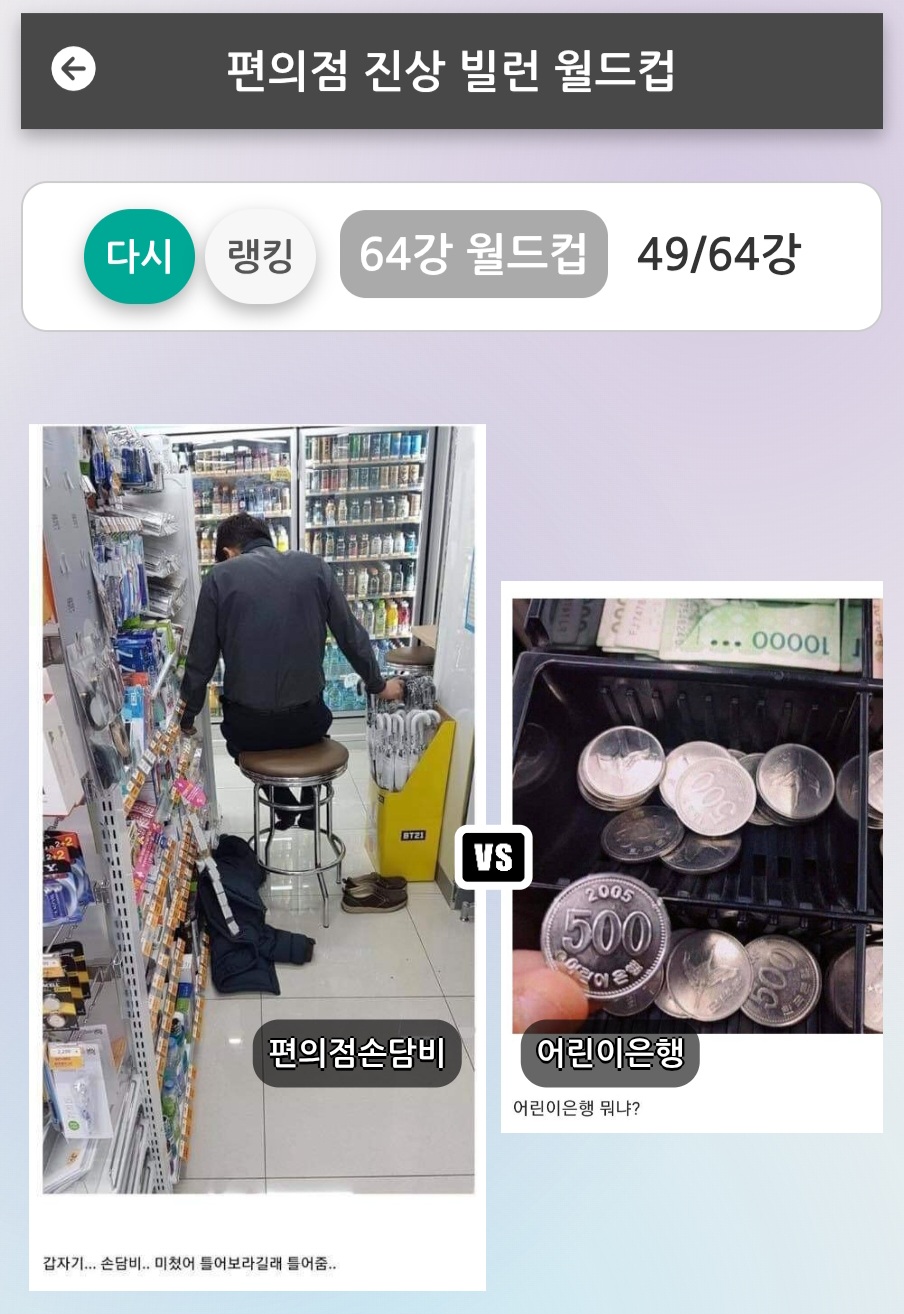904x1314 pixels.
Task: Open the 랭킹 ranking page
Action: (260, 256)
